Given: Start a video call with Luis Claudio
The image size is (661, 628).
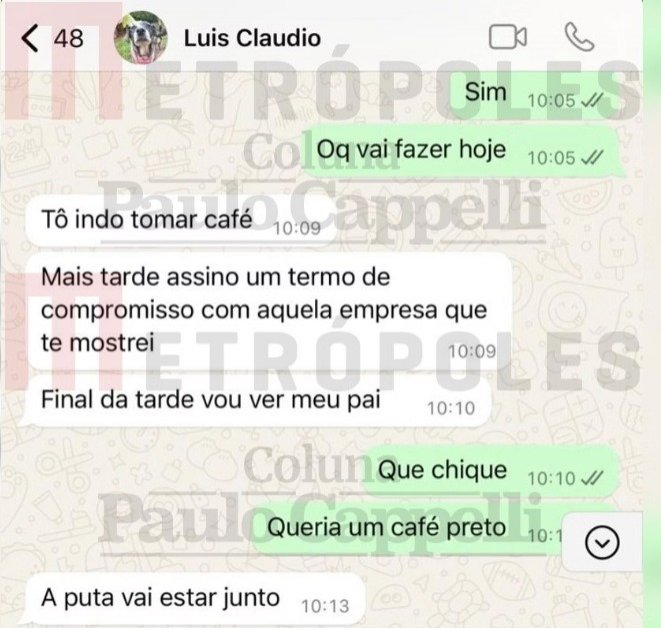Looking at the screenshot, I should pyautogui.click(x=507, y=38).
